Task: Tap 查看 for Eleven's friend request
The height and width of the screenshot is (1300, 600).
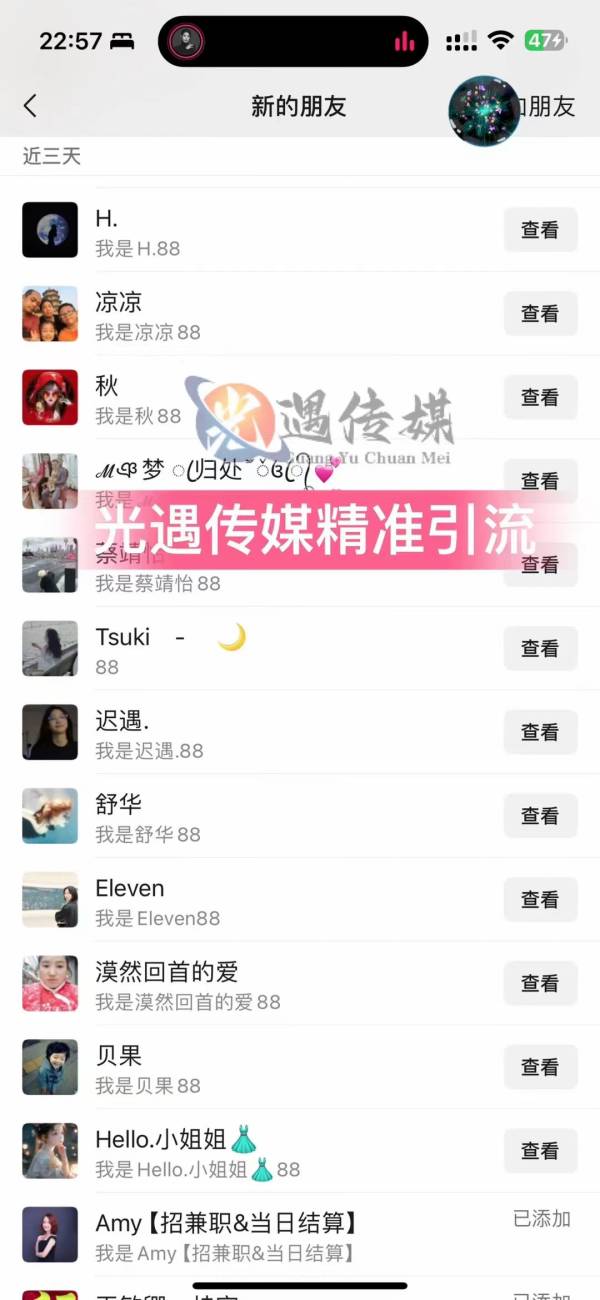Action: pyautogui.click(x=540, y=900)
